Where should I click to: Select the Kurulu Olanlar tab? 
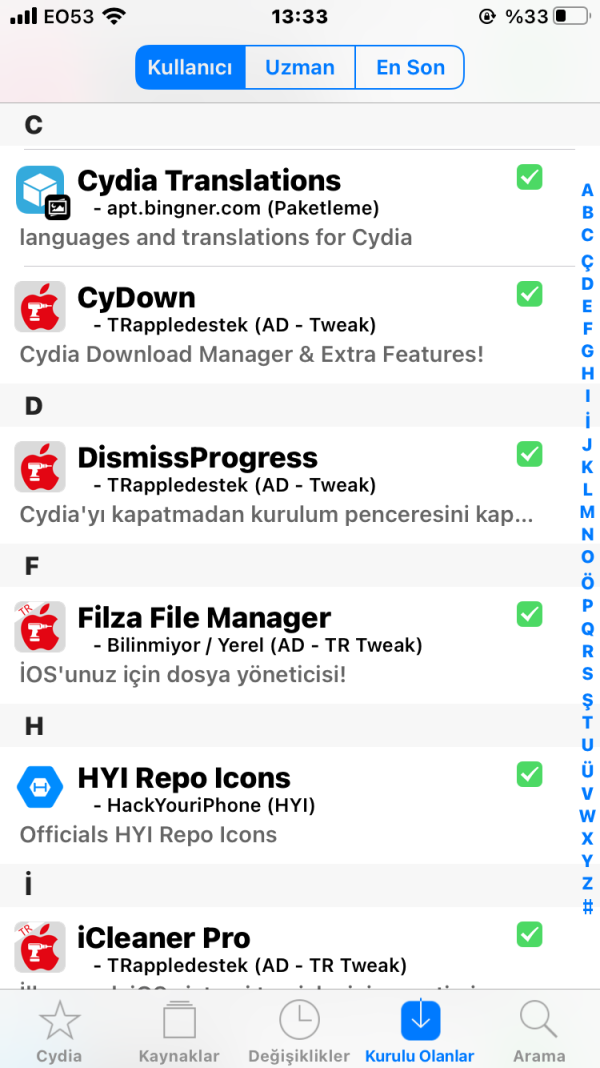click(x=420, y=1032)
